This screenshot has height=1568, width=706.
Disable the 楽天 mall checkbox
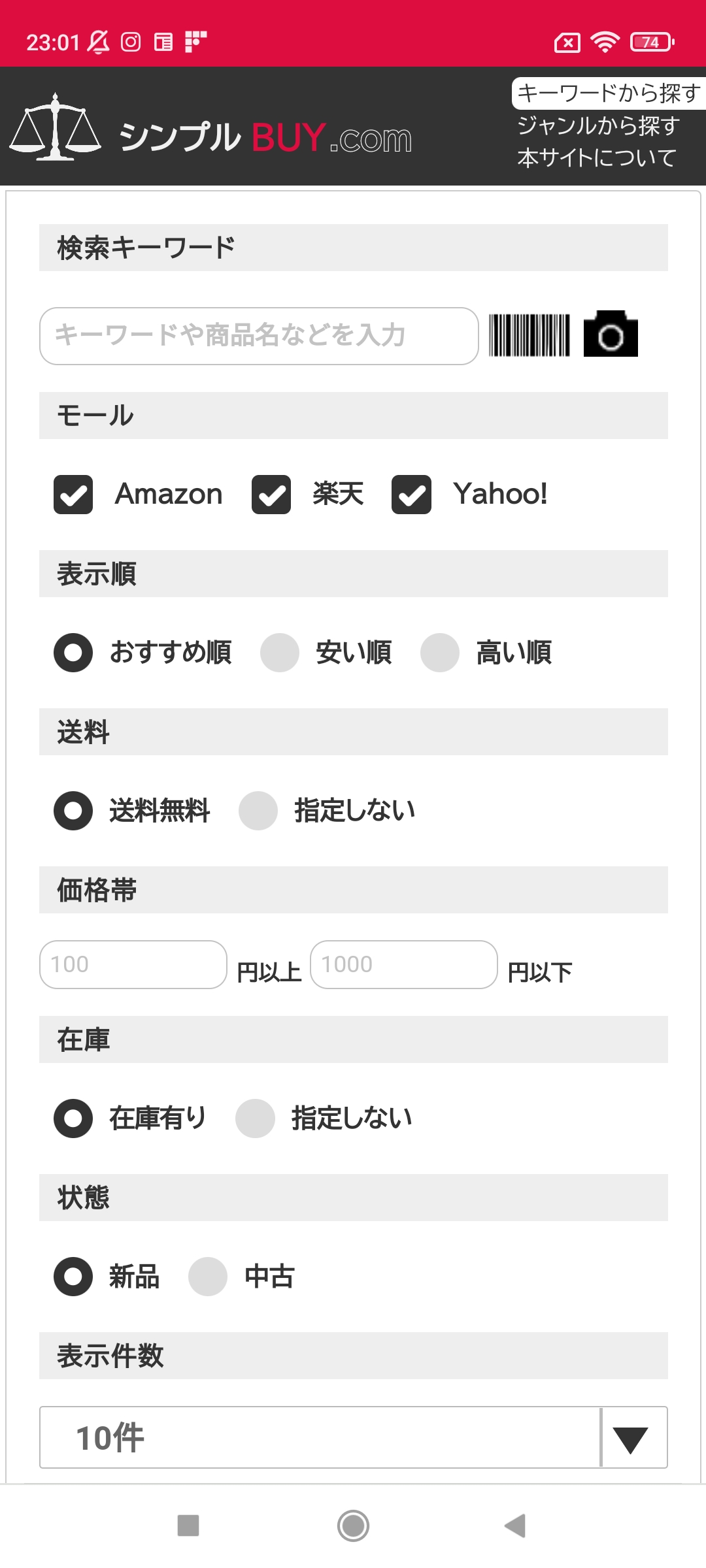pos(271,495)
